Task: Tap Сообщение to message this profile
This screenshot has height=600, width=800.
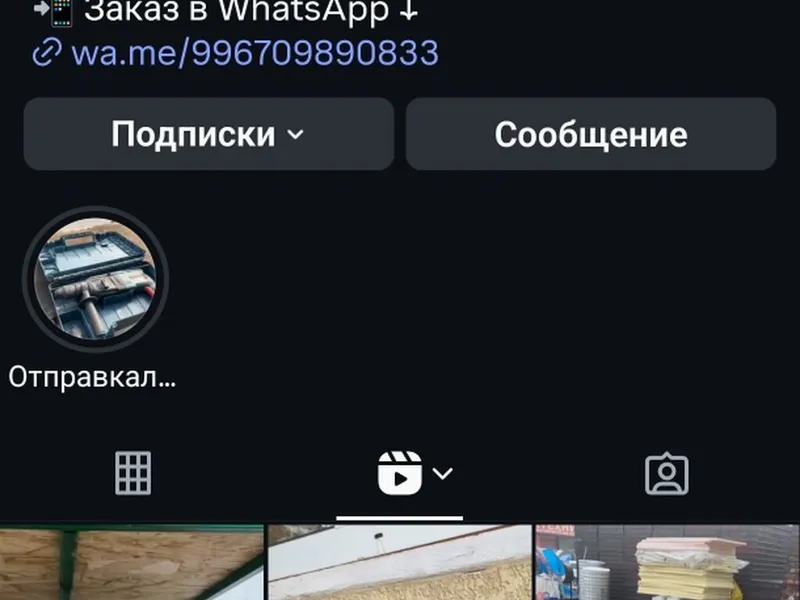Action: coord(590,134)
